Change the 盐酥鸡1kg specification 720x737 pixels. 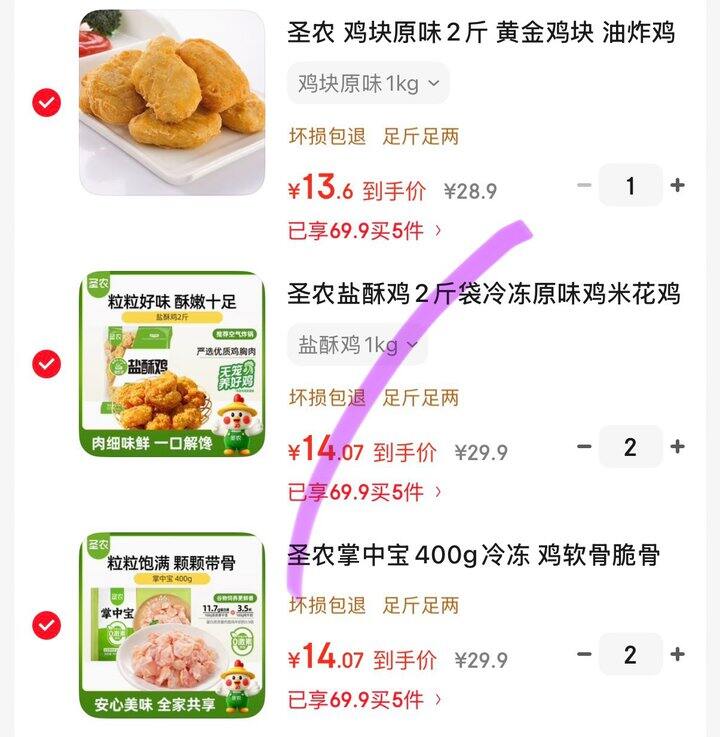pyautogui.click(x=358, y=345)
